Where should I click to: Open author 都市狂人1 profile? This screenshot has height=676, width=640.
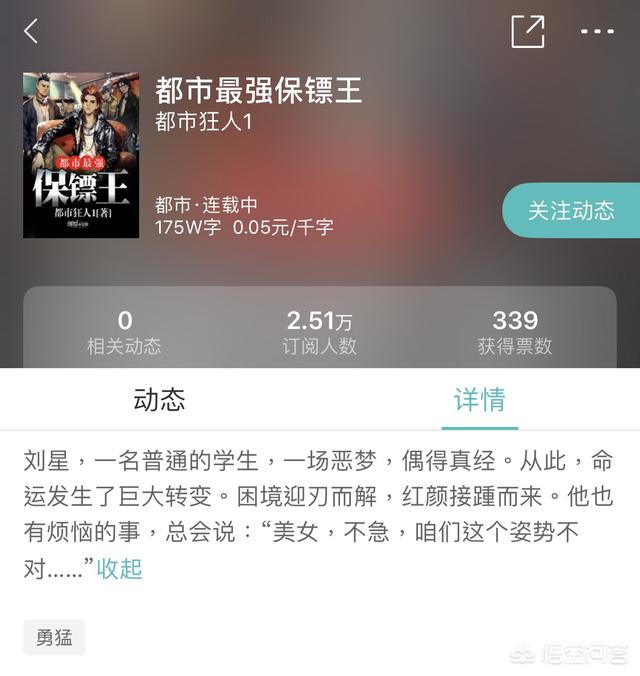coord(203,123)
